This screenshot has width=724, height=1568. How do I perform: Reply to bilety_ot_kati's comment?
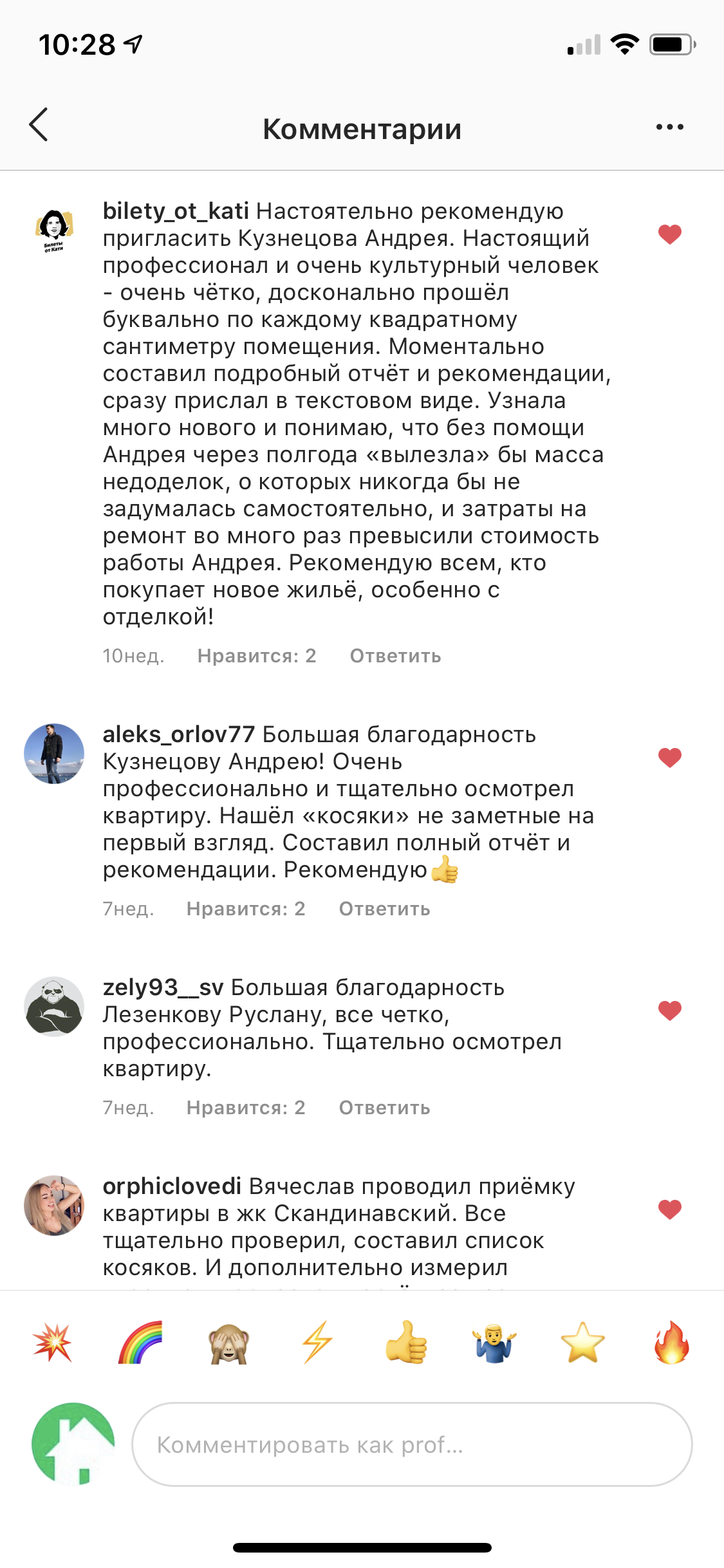pyautogui.click(x=395, y=656)
